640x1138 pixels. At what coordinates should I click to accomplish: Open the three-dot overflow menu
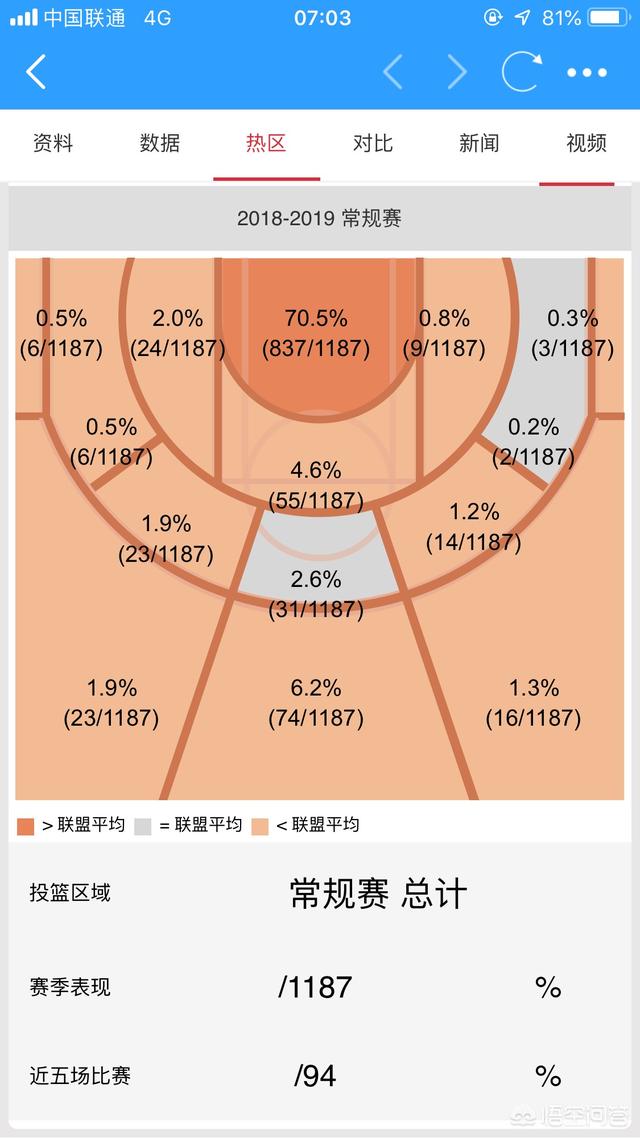point(587,73)
